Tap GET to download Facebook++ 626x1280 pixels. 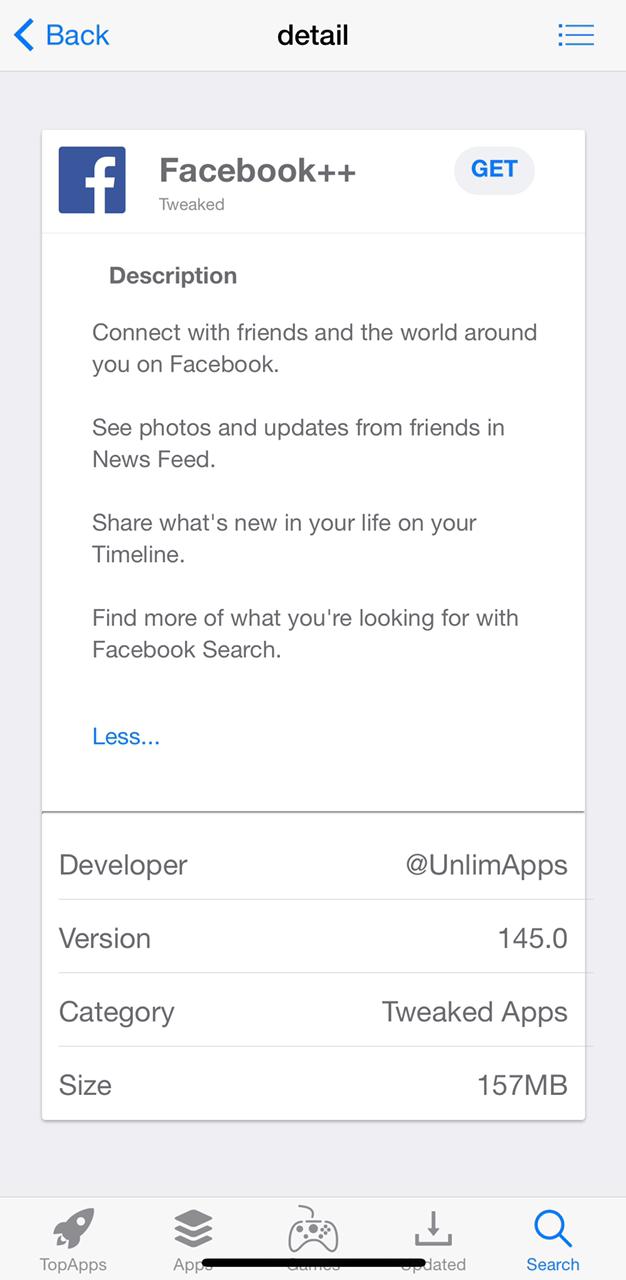pos(494,170)
